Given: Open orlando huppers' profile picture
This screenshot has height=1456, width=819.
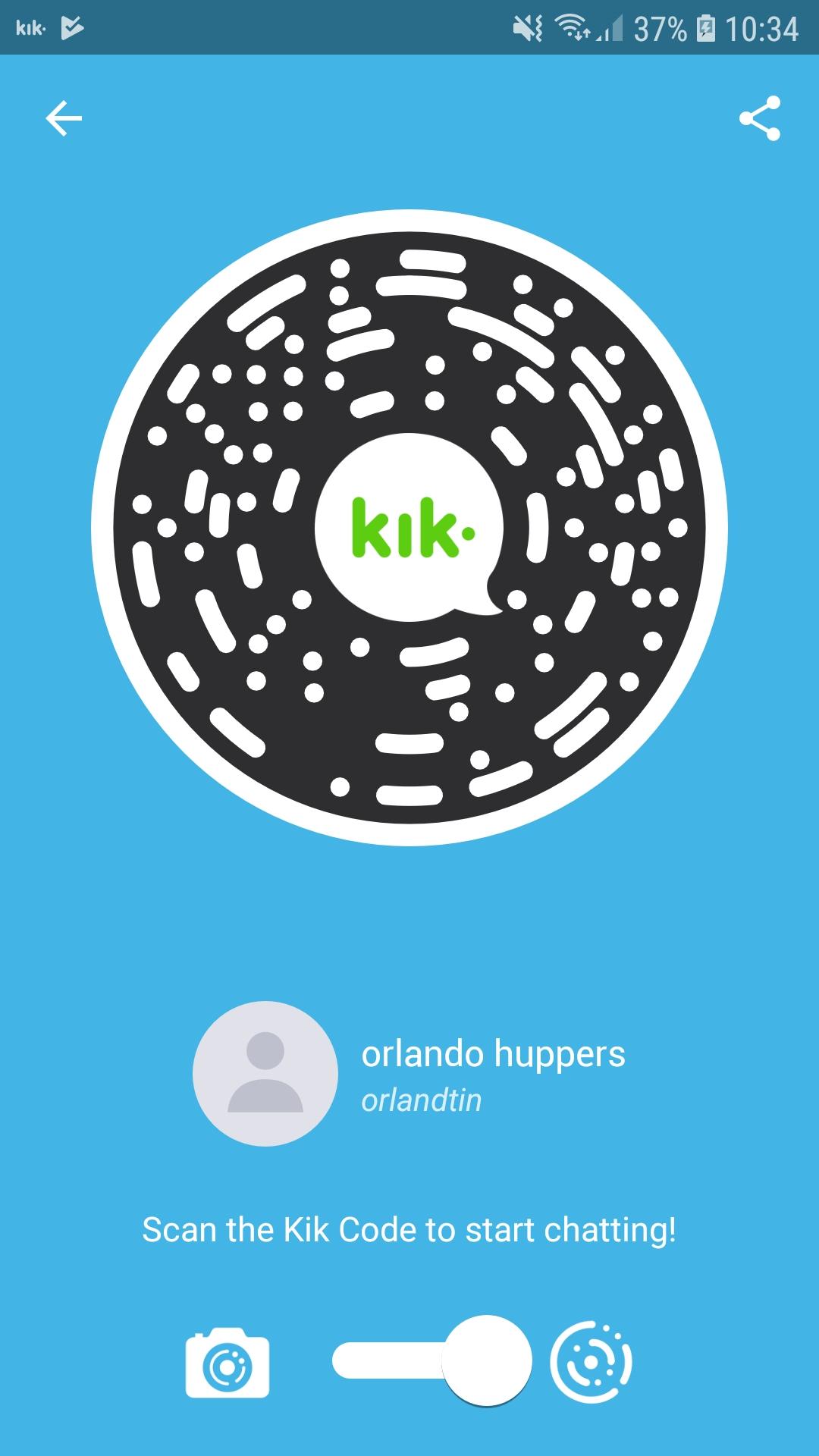Looking at the screenshot, I should pyautogui.click(x=265, y=1073).
